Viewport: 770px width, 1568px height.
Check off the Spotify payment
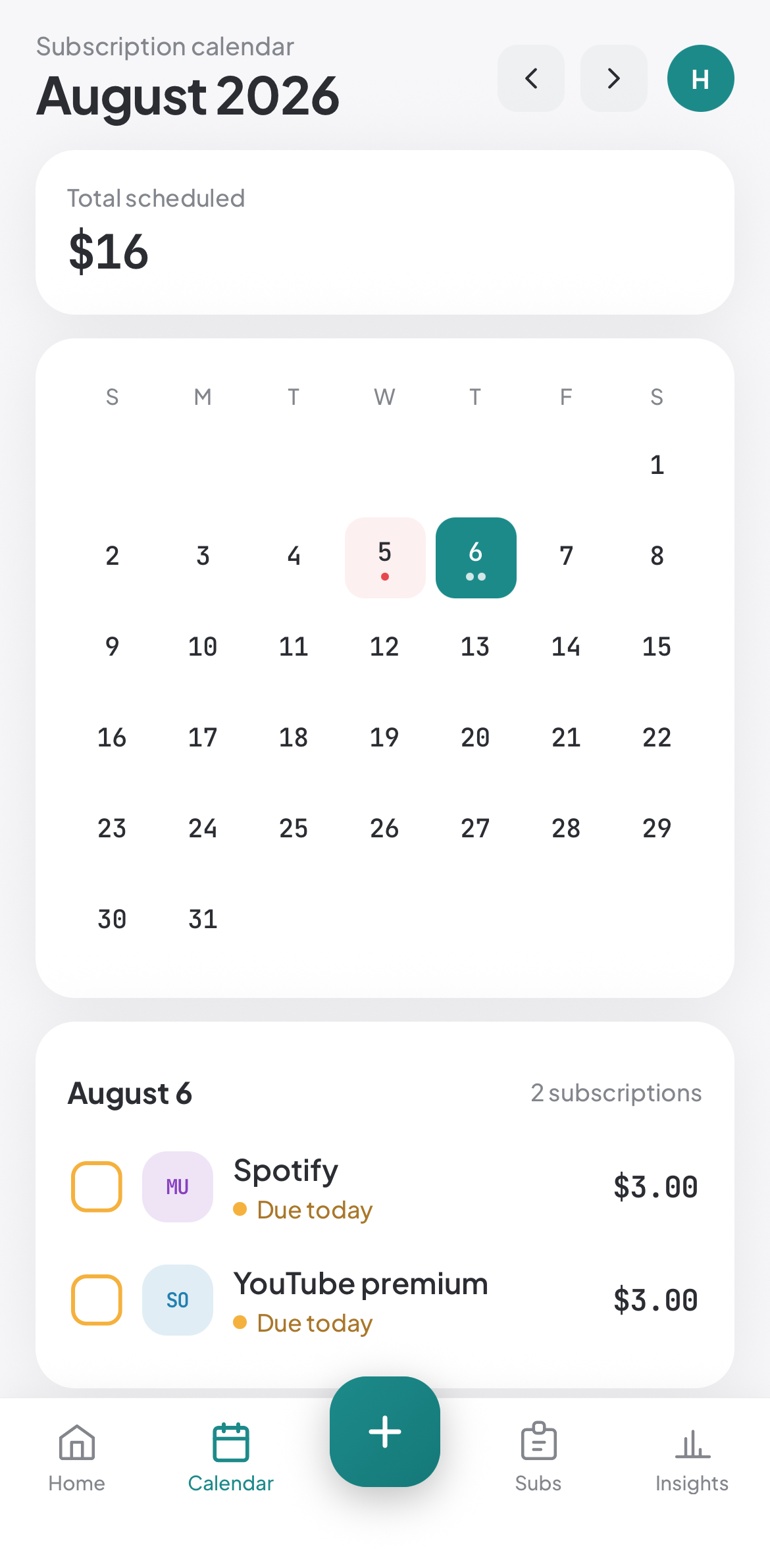(97, 1187)
